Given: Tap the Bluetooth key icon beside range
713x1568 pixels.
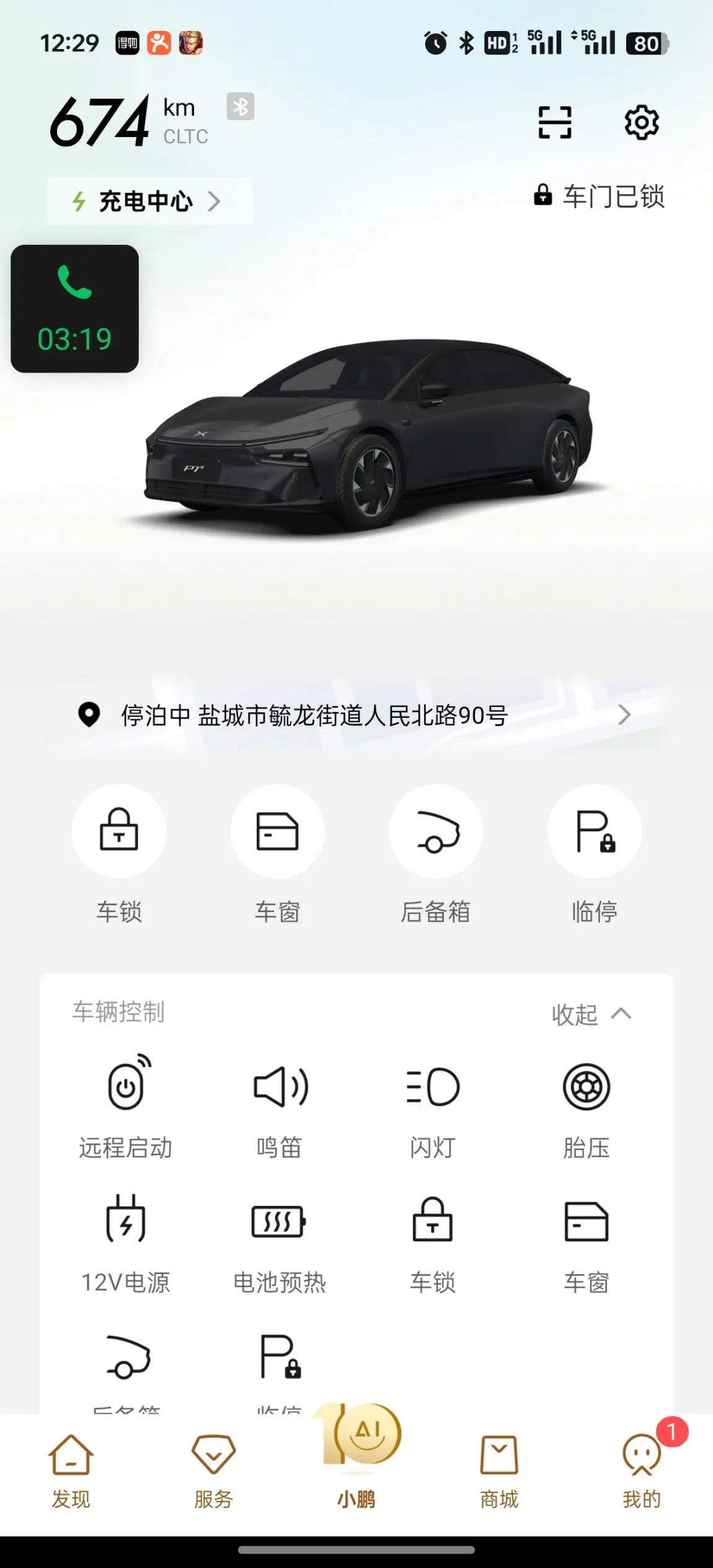Looking at the screenshot, I should pos(241,107).
